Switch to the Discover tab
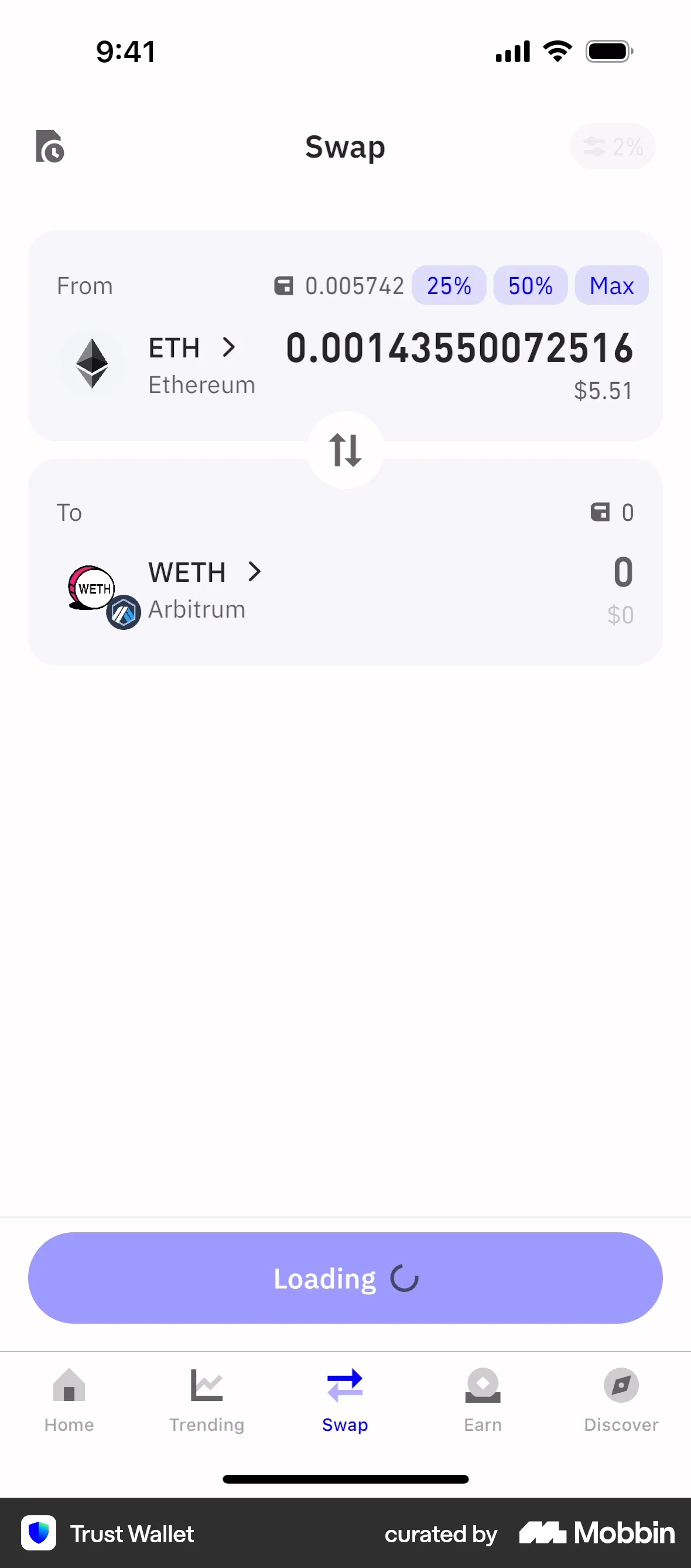This screenshot has height=1568, width=691. (x=621, y=1399)
